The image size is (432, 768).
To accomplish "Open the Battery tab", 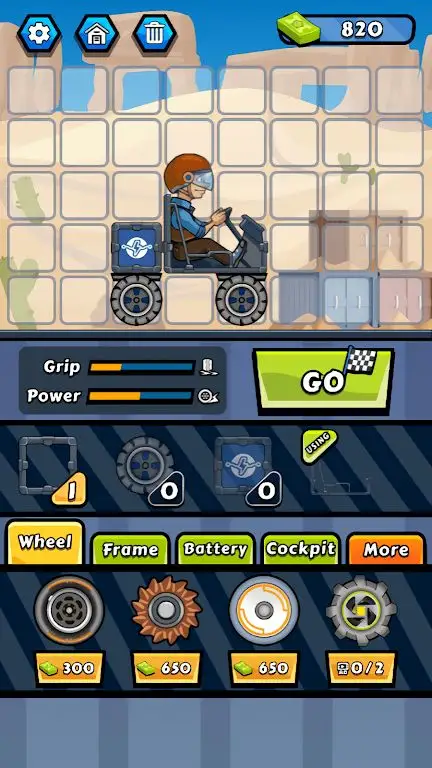I will 216,549.
